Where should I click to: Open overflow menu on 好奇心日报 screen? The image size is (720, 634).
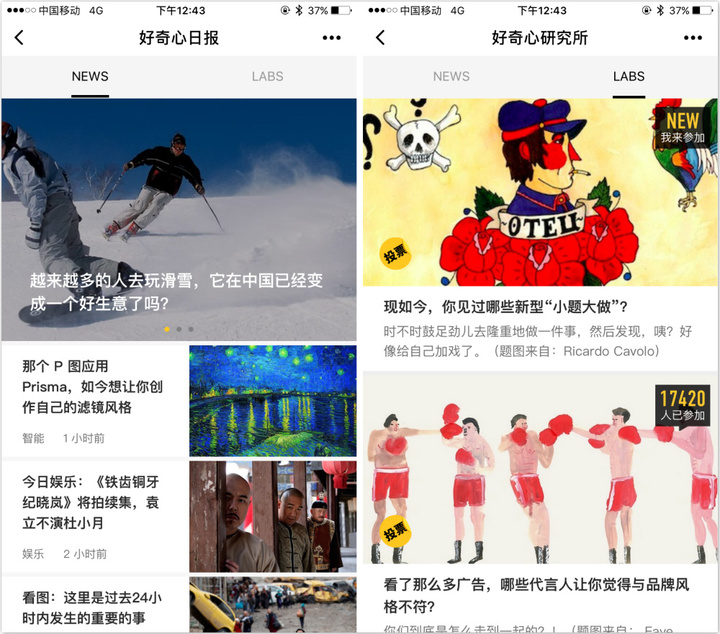tap(332, 38)
